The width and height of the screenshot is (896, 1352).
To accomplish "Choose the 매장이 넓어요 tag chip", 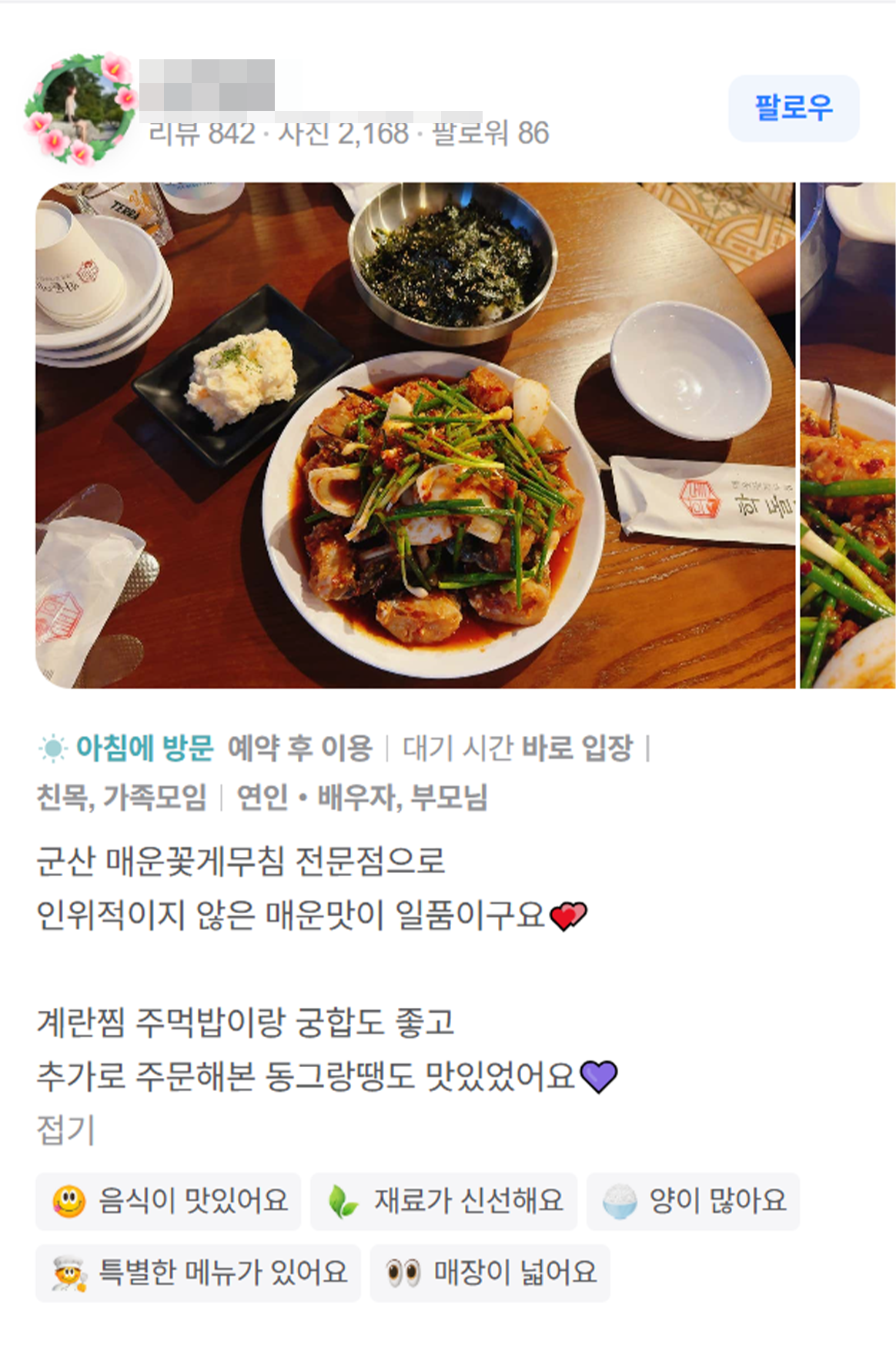I will click(x=490, y=1273).
